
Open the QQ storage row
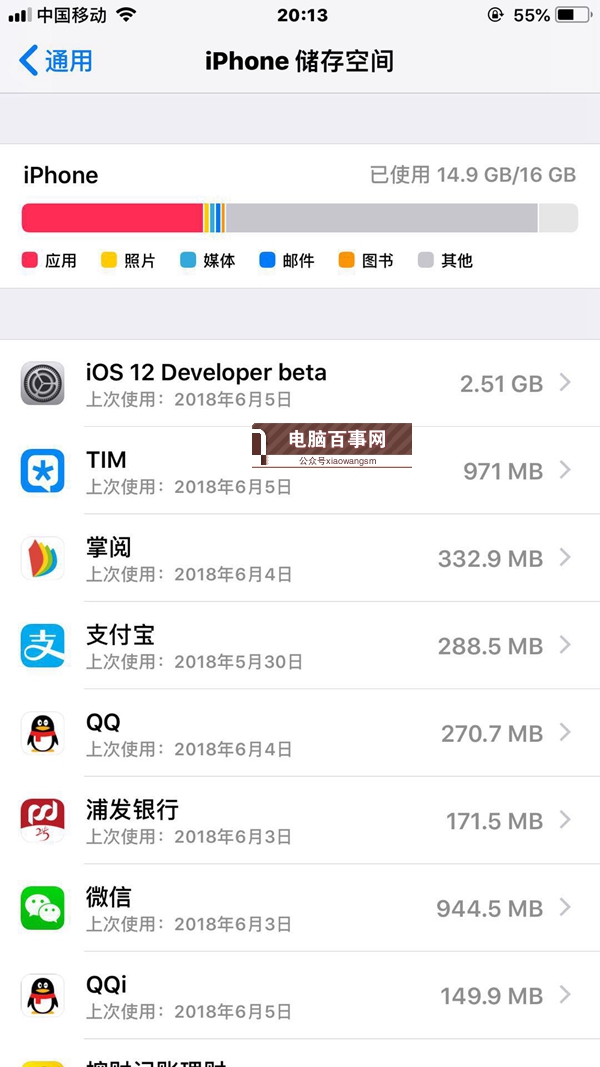tap(300, 733)
